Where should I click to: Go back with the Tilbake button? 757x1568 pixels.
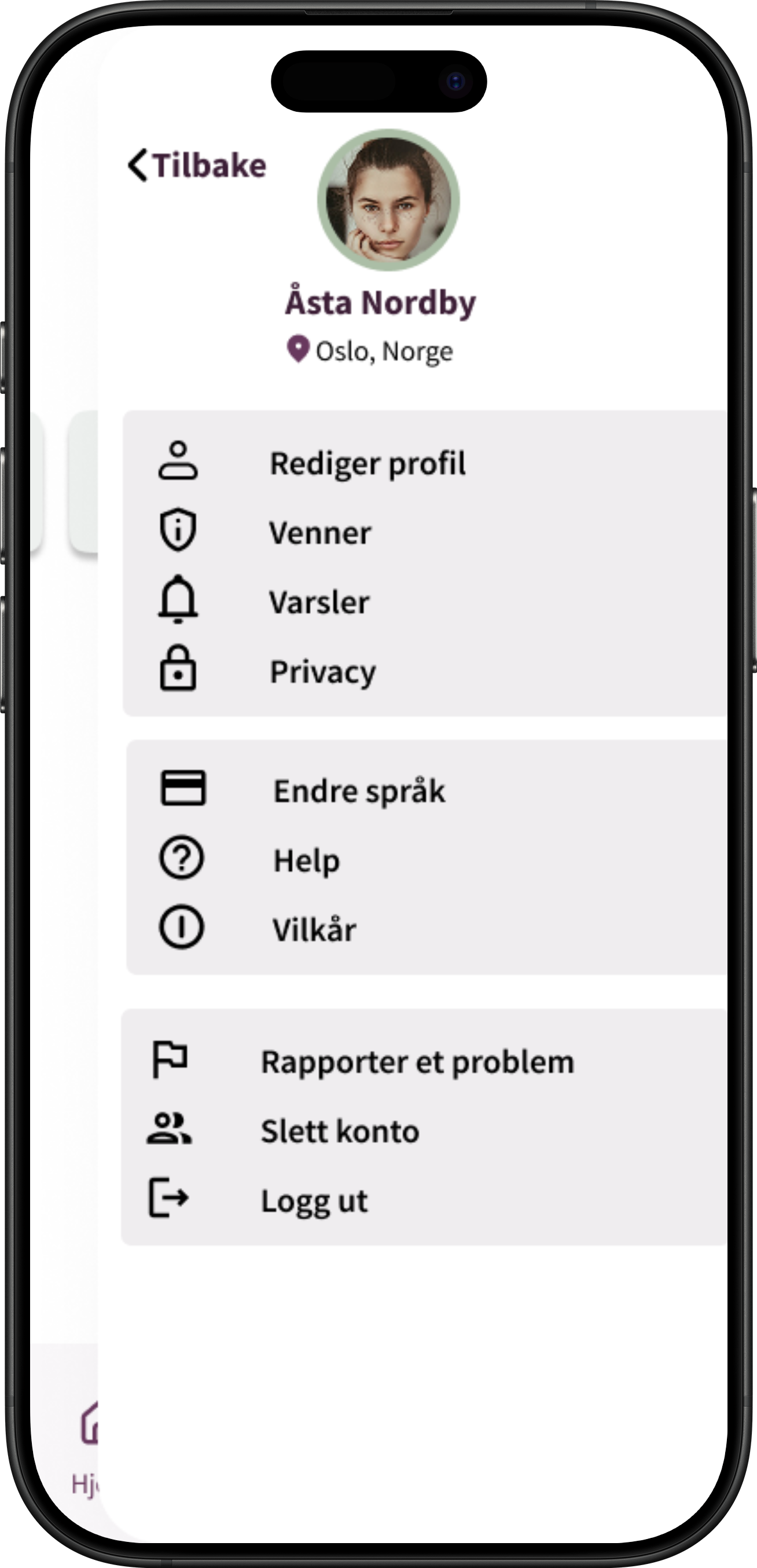pyautogui.click(x=198, y=166)
